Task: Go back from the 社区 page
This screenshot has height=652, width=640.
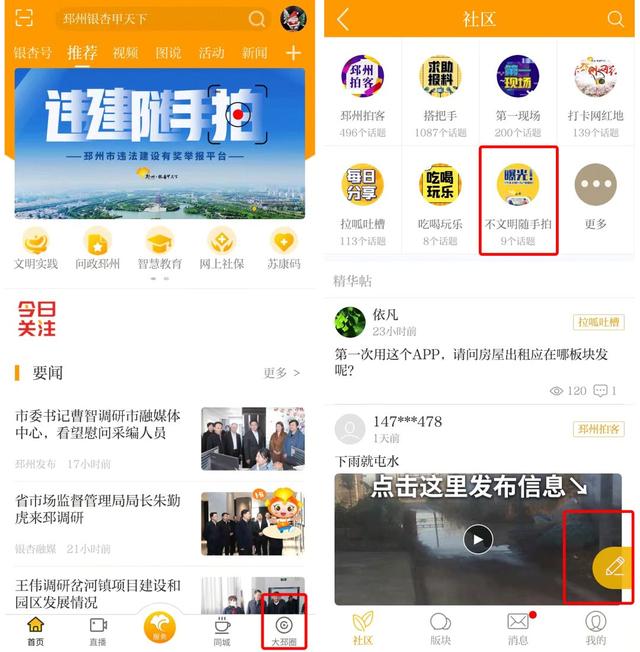Action: click(x=343, y=19)
